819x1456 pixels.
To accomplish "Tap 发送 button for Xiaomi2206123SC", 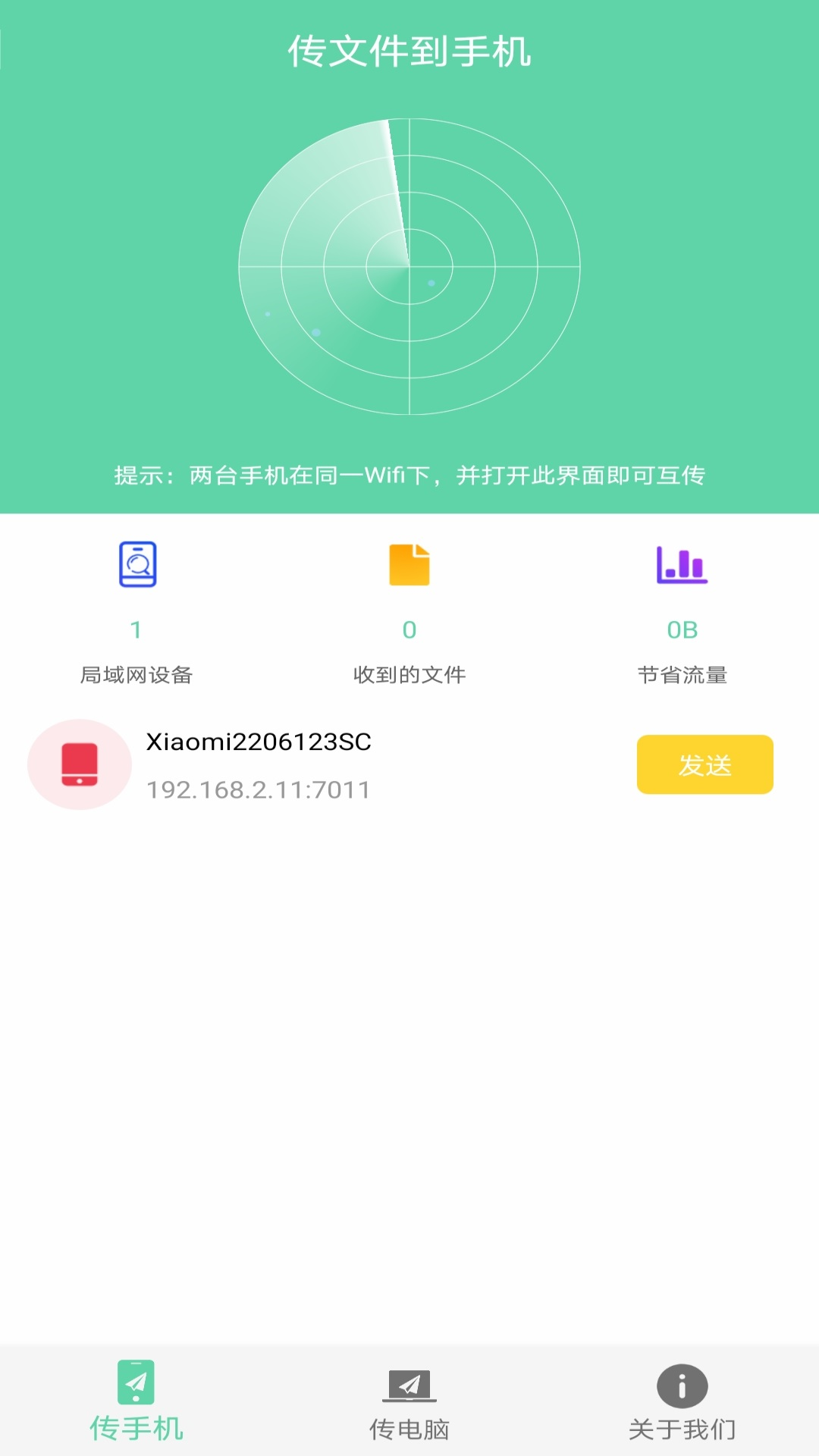I will (x=704, y=764).
